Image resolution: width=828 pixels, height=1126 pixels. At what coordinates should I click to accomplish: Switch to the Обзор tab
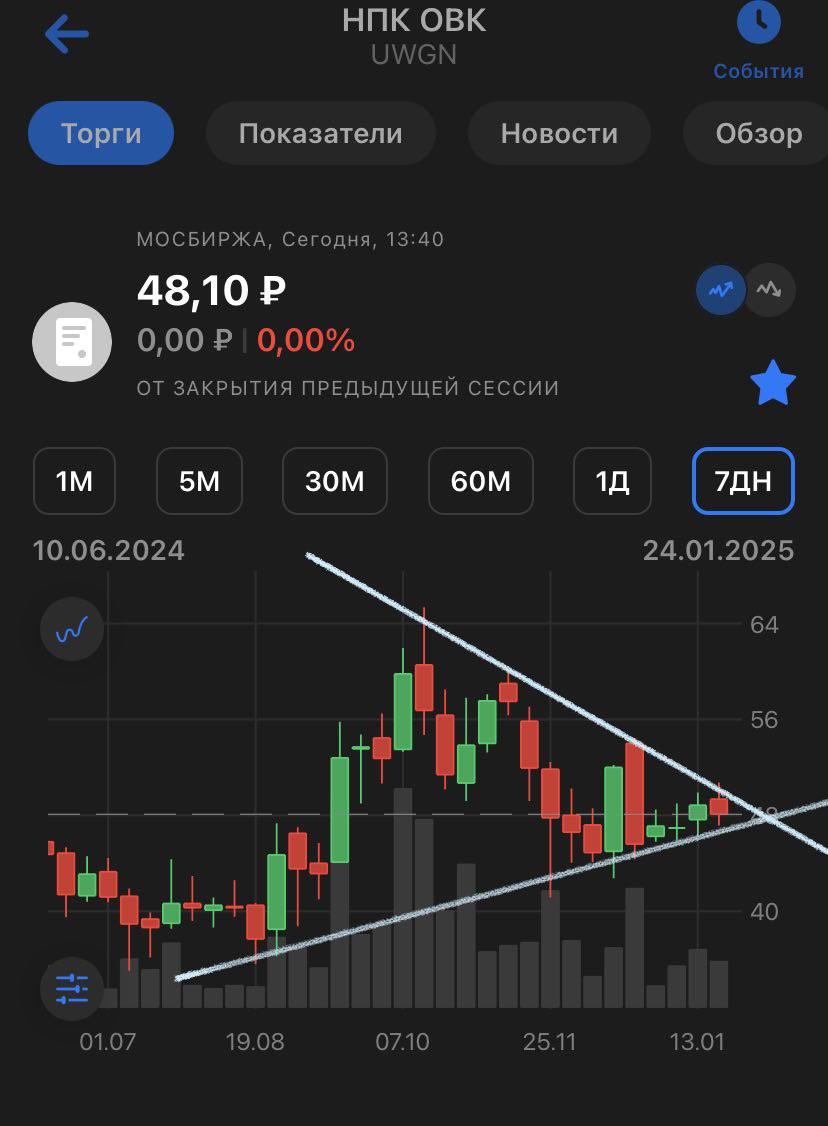coord(758,133)
